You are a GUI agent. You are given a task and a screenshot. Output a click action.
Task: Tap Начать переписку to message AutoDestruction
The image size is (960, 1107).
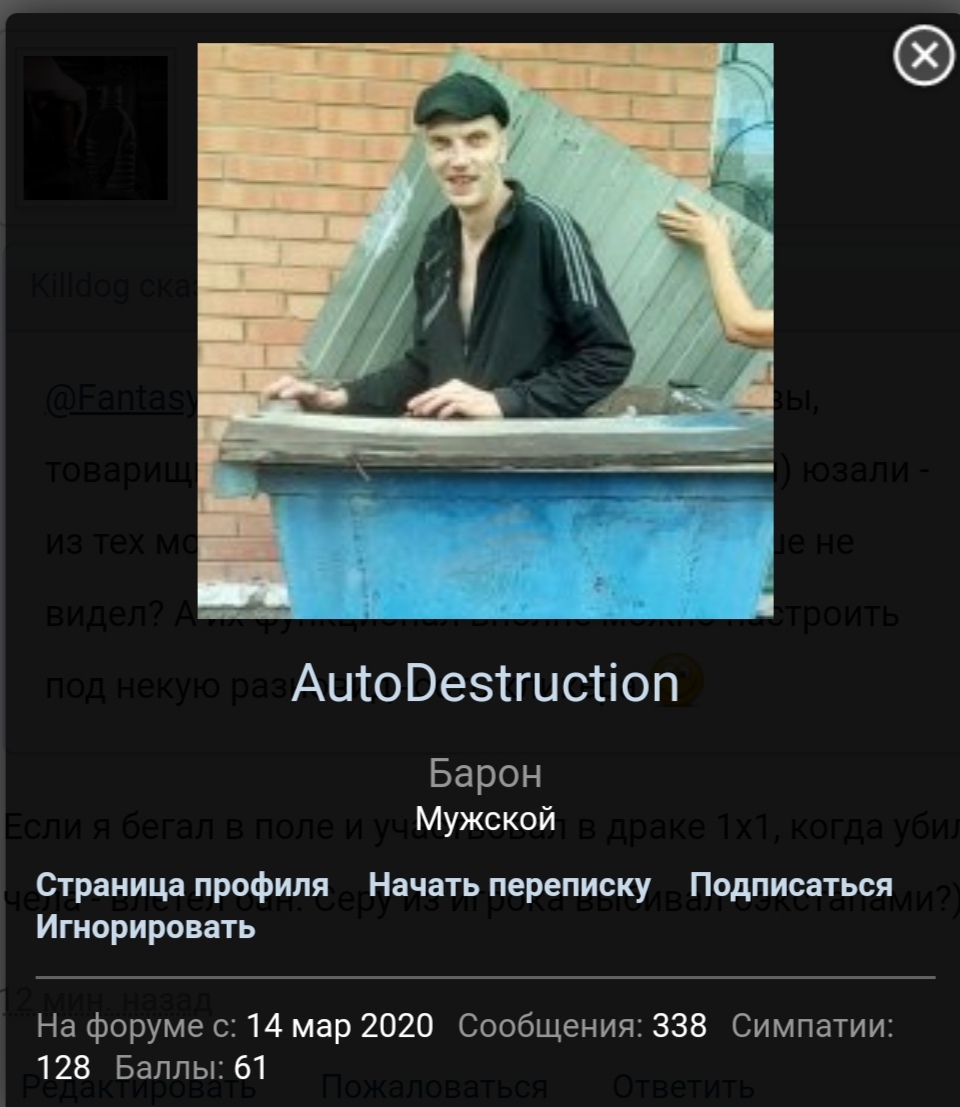coord(509,885)
